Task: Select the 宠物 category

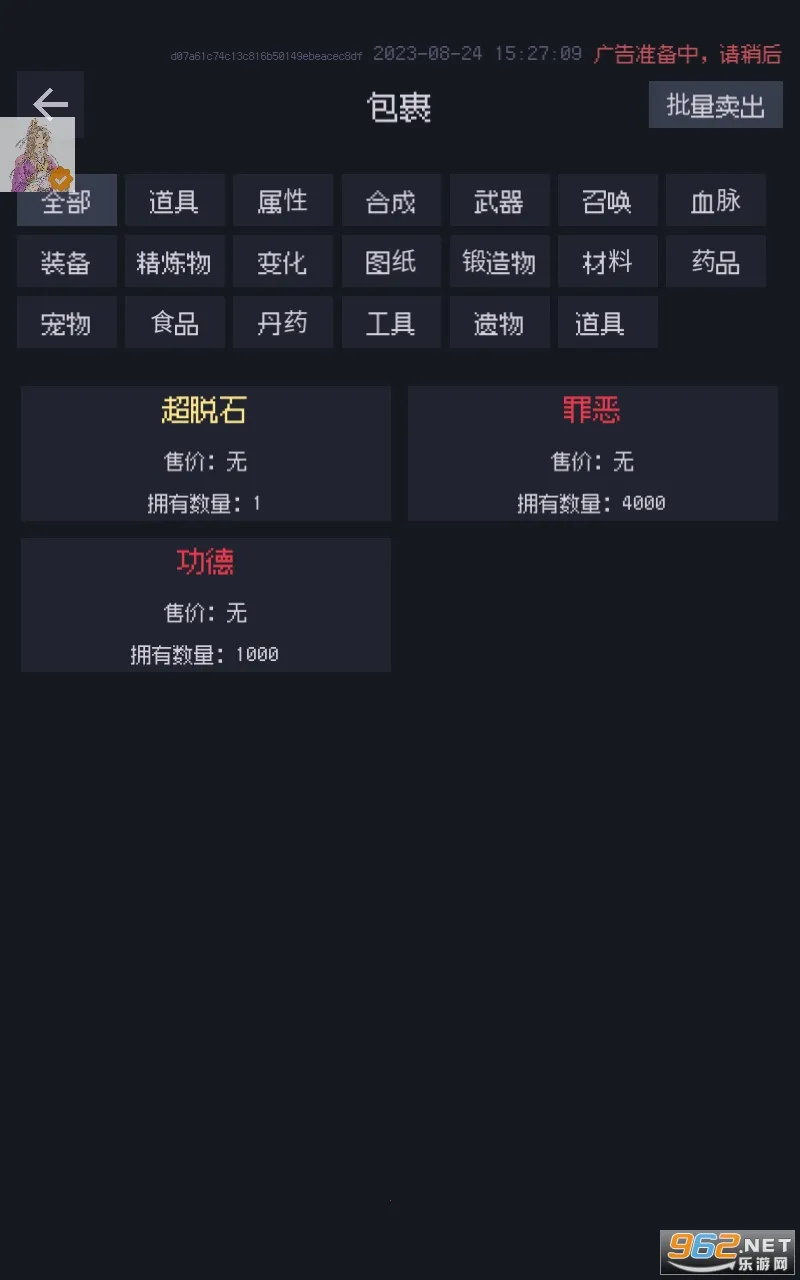Action: 66,323
